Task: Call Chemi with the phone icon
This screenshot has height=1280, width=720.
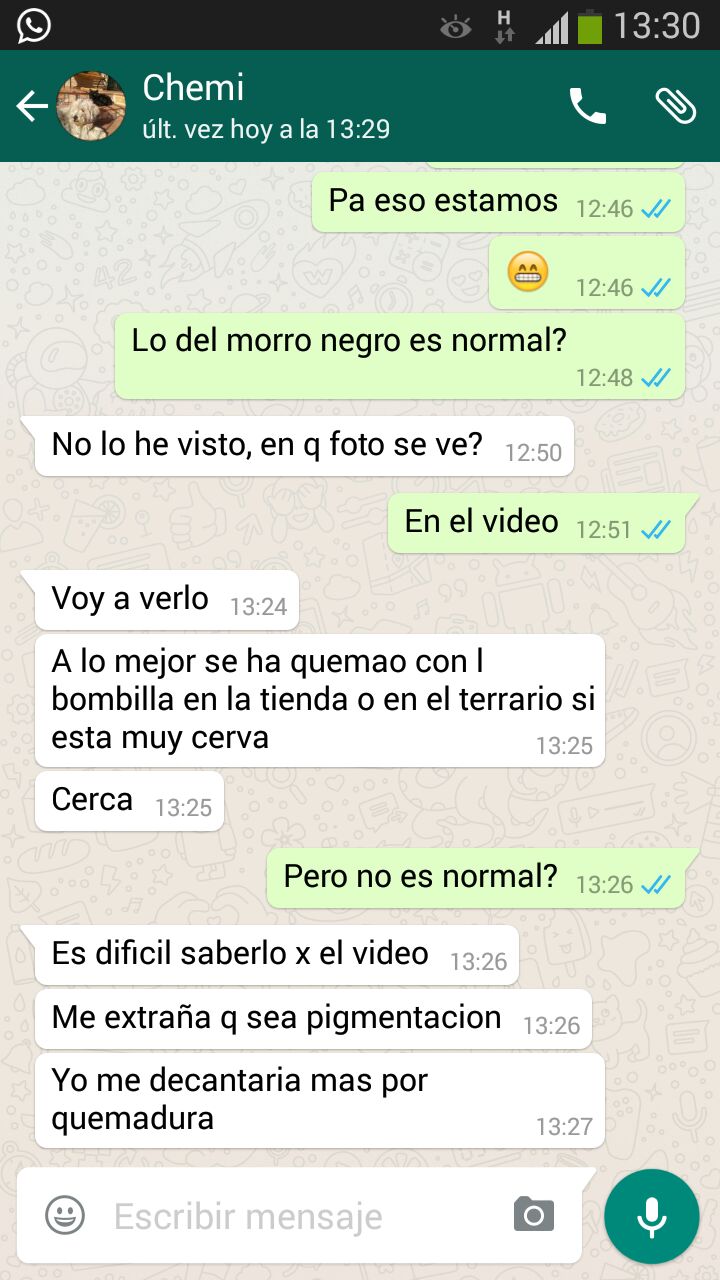Action: 587,106
